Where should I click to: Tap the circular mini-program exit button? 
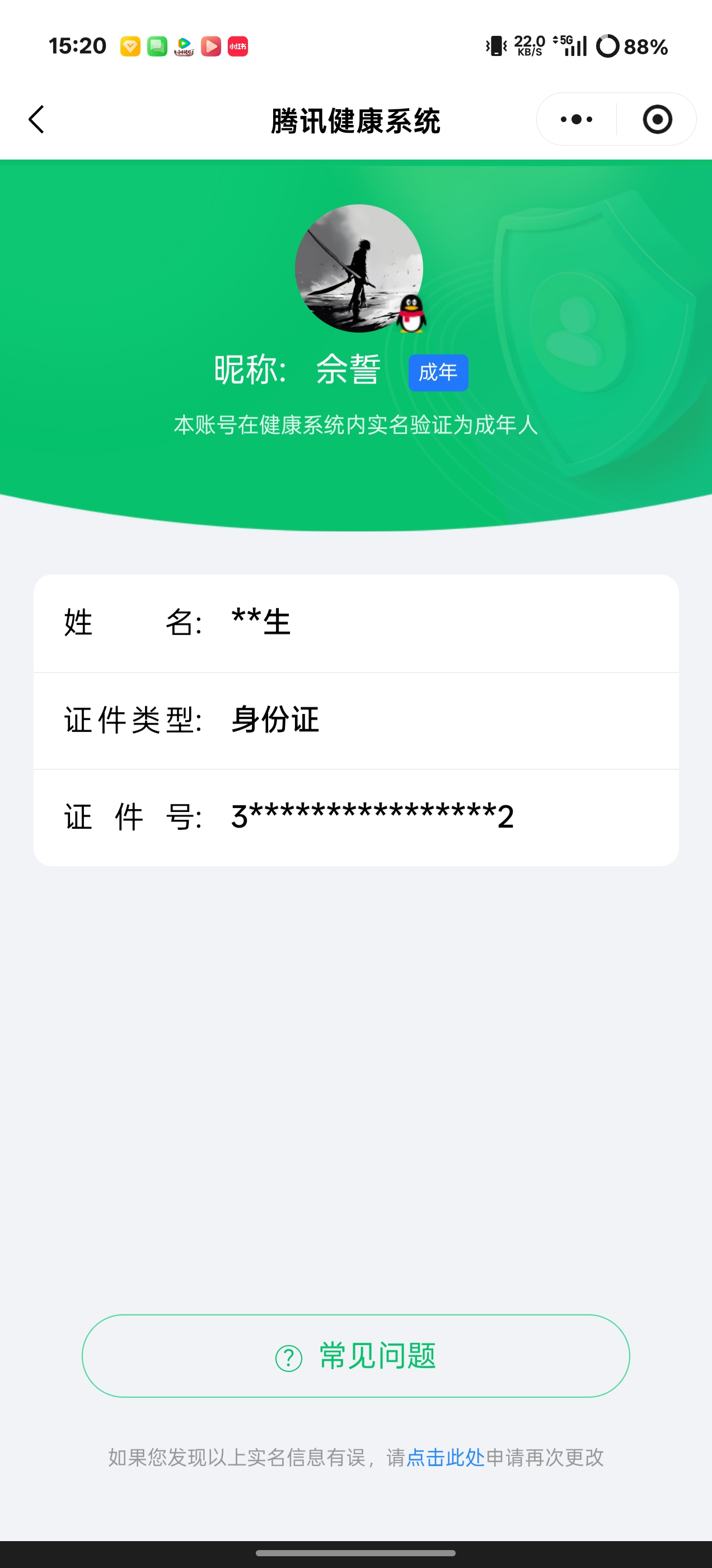point(657,119)
